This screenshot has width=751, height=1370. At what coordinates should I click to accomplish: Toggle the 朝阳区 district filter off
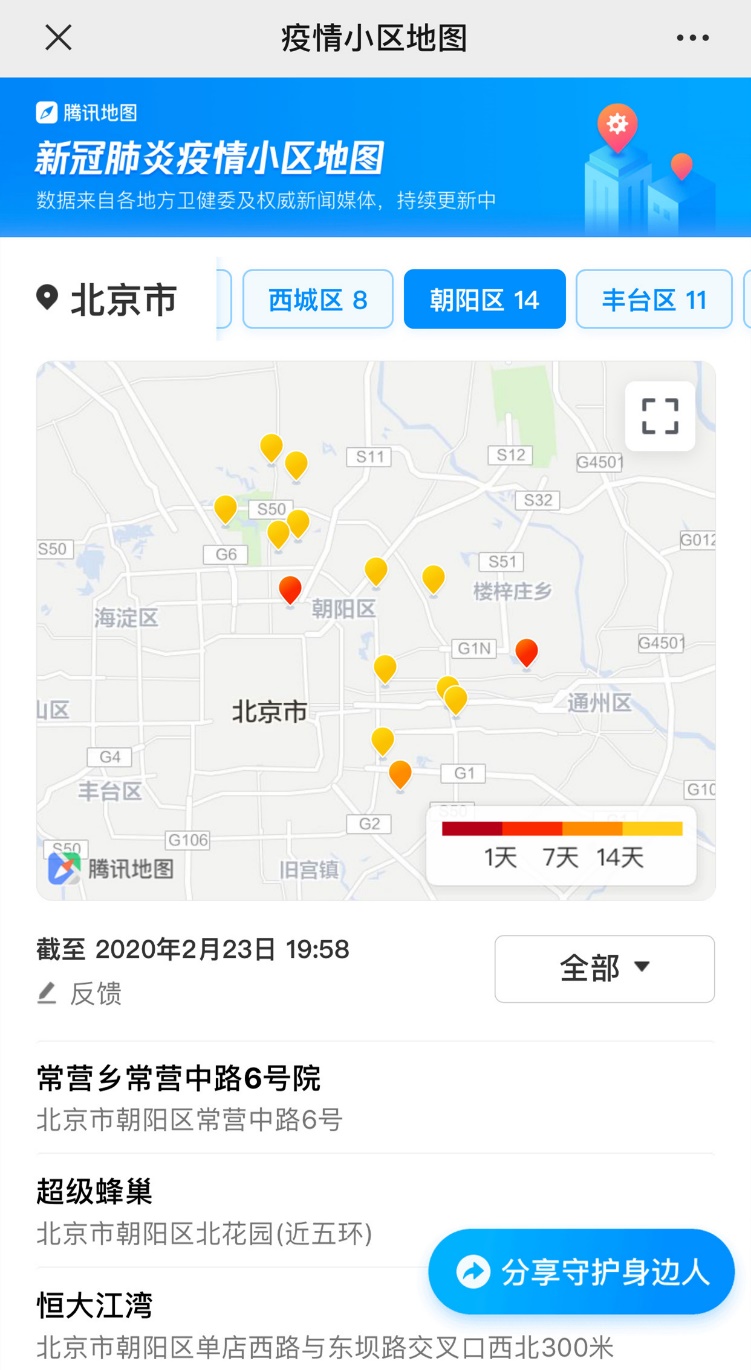click(484, 298)
